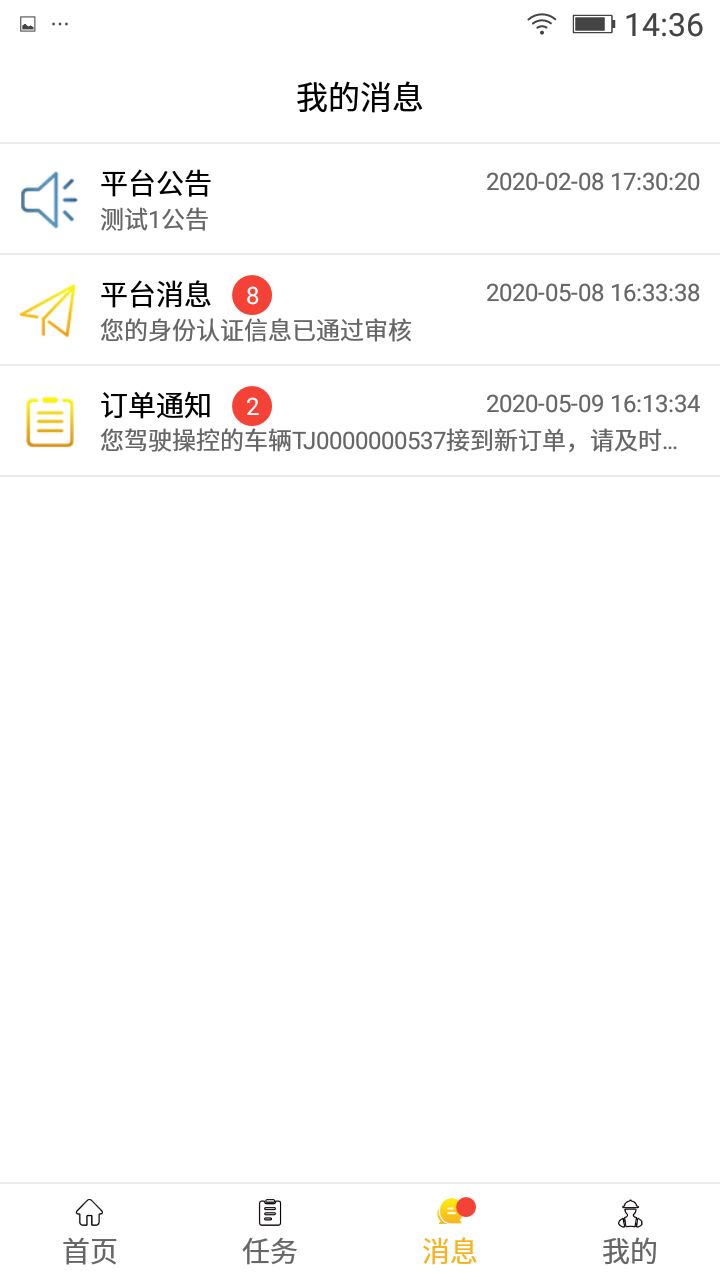Open the 订单通知 order notification entry
Image resolution: width=720 pixels, height=1280 pixels.
[360, 419]
